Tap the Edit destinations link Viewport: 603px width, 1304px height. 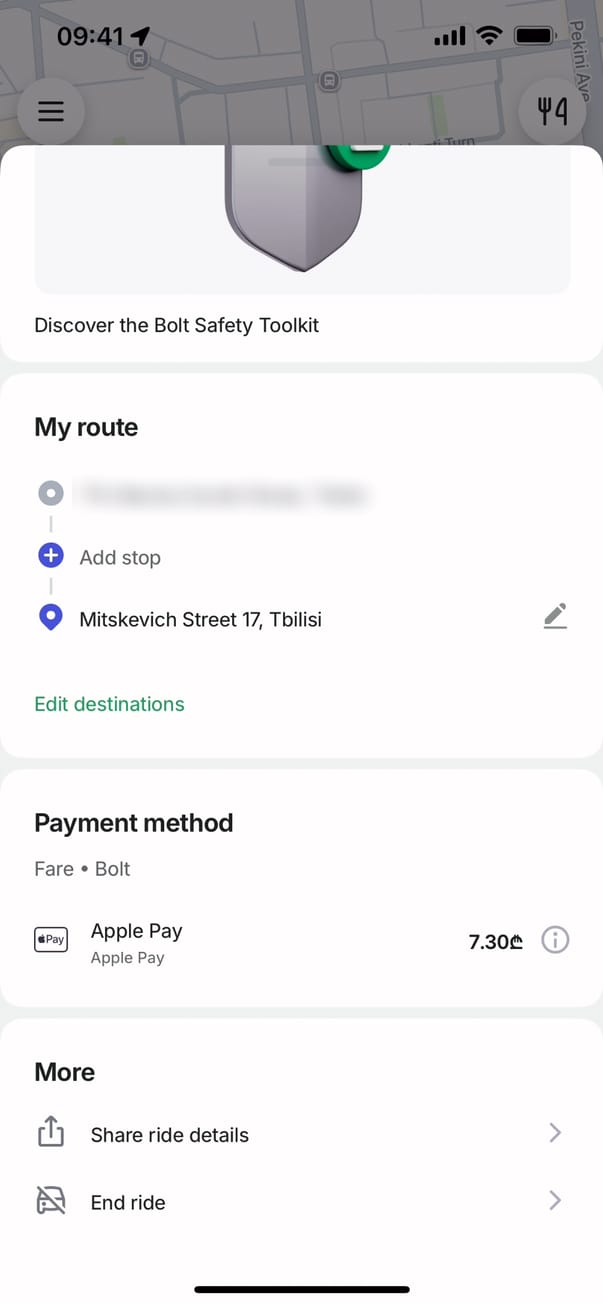pos(109,704)
